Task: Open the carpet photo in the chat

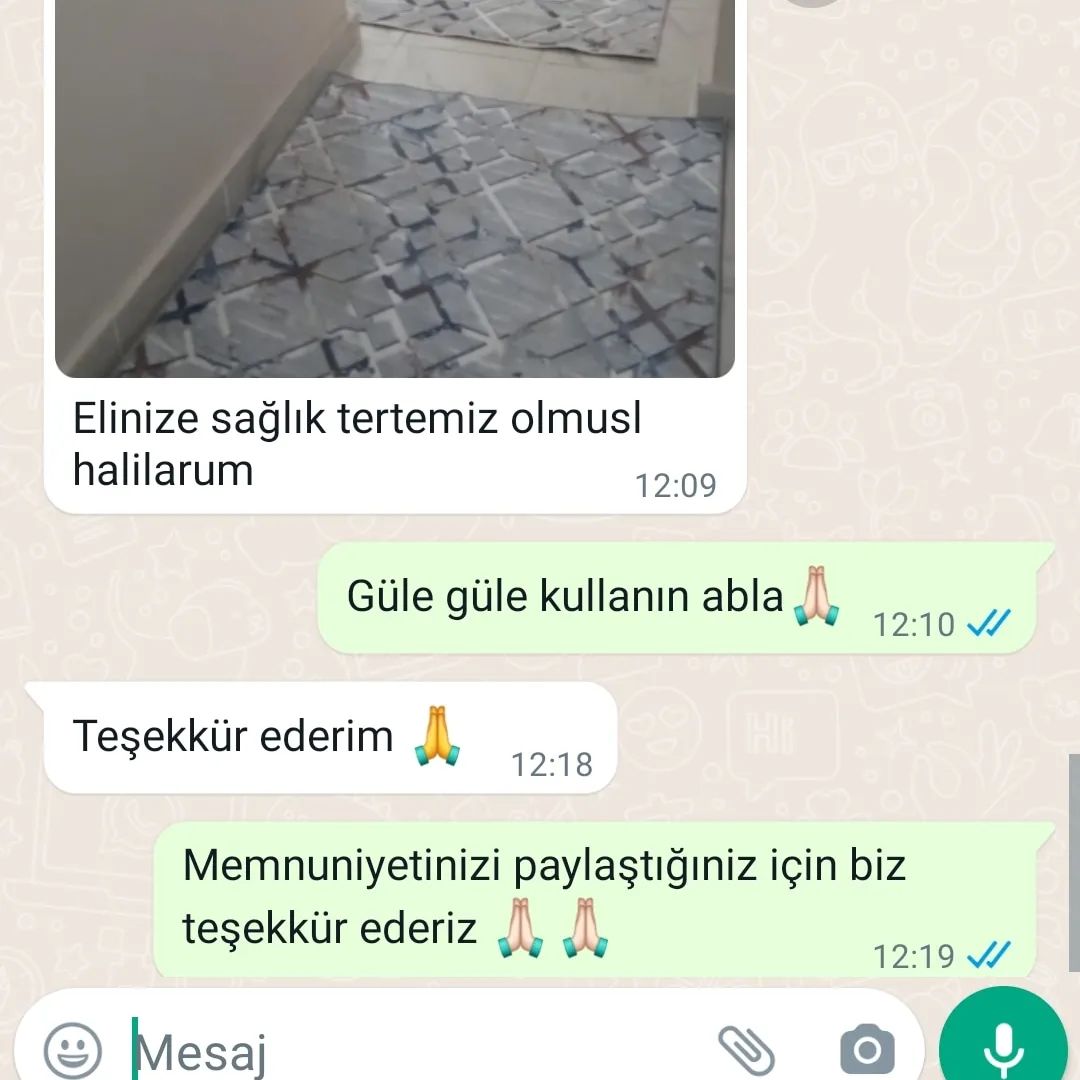Action: coord(395,190)
